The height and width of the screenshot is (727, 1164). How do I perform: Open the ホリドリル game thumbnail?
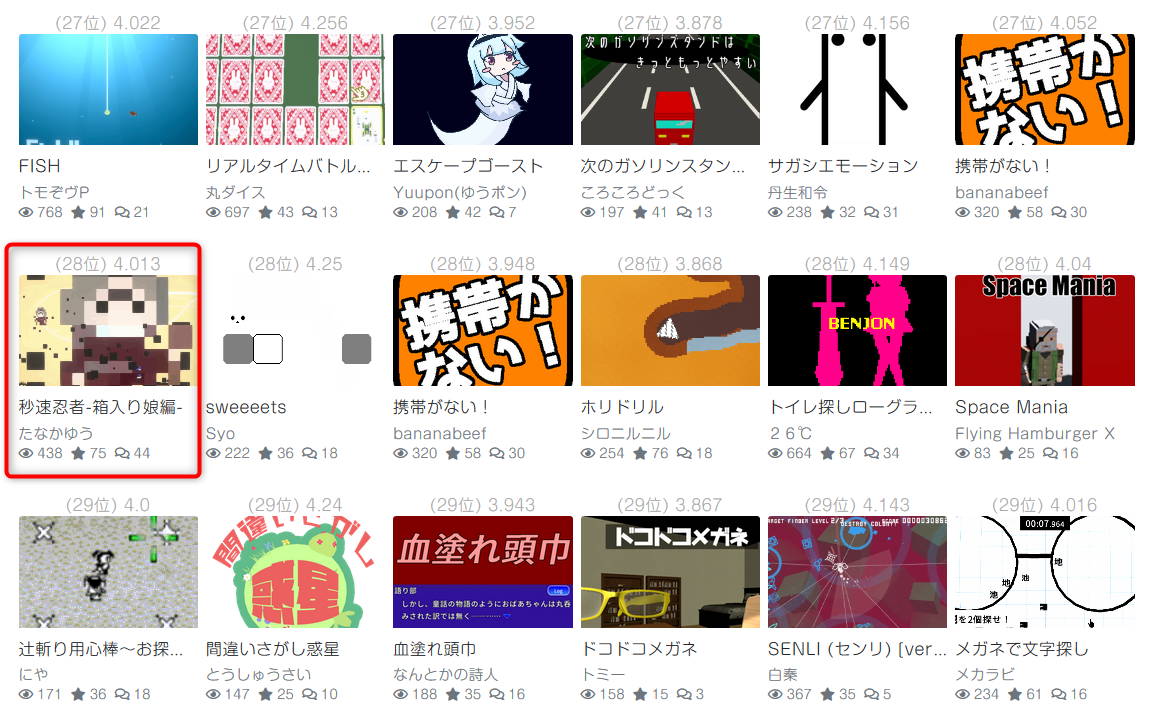click(x=670, y=331)
